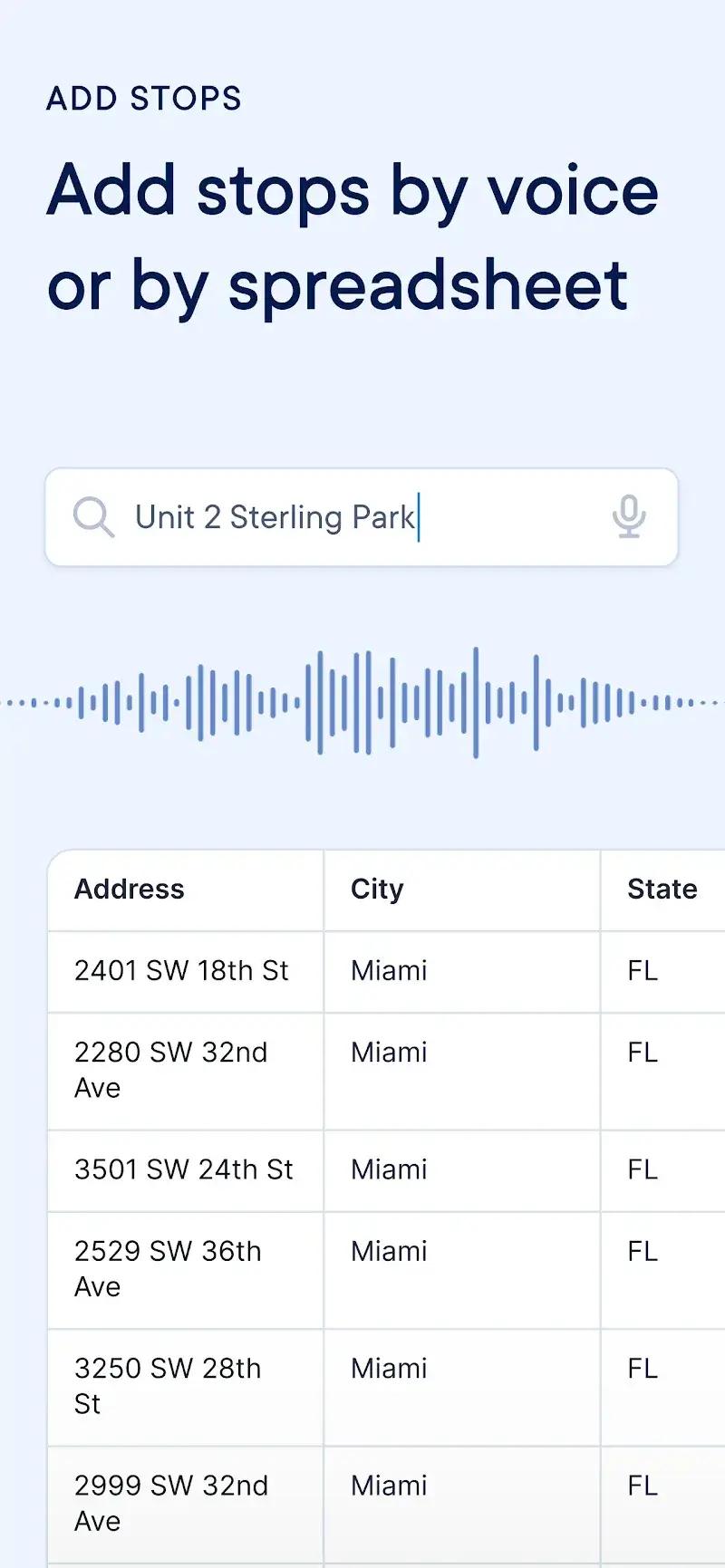The height and width of the screenshot is (1568, 725).
Task: Tap Miami beside 2999 SW 32nd Ave
Action: tap(388, 1486)
